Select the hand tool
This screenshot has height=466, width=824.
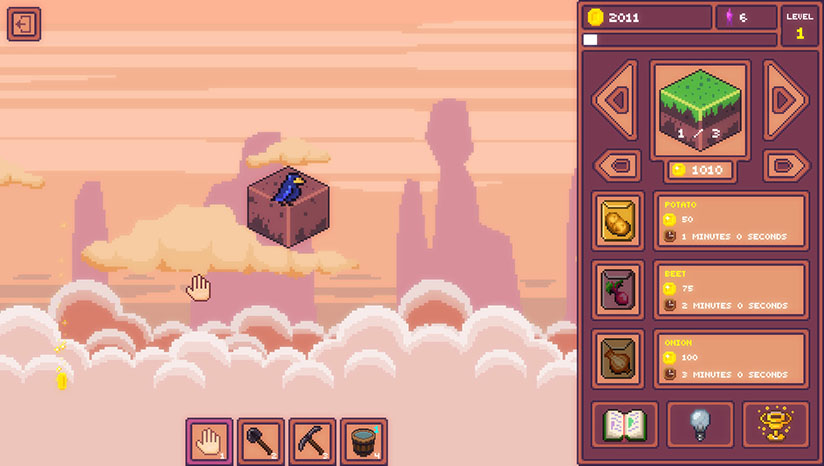point(209,440)
